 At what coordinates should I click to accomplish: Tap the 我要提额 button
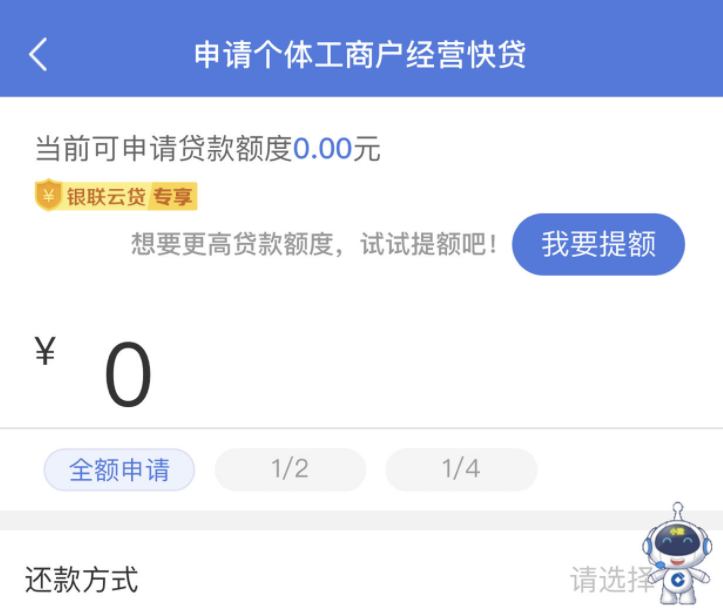pyautogui.click(x=598, y=244)
